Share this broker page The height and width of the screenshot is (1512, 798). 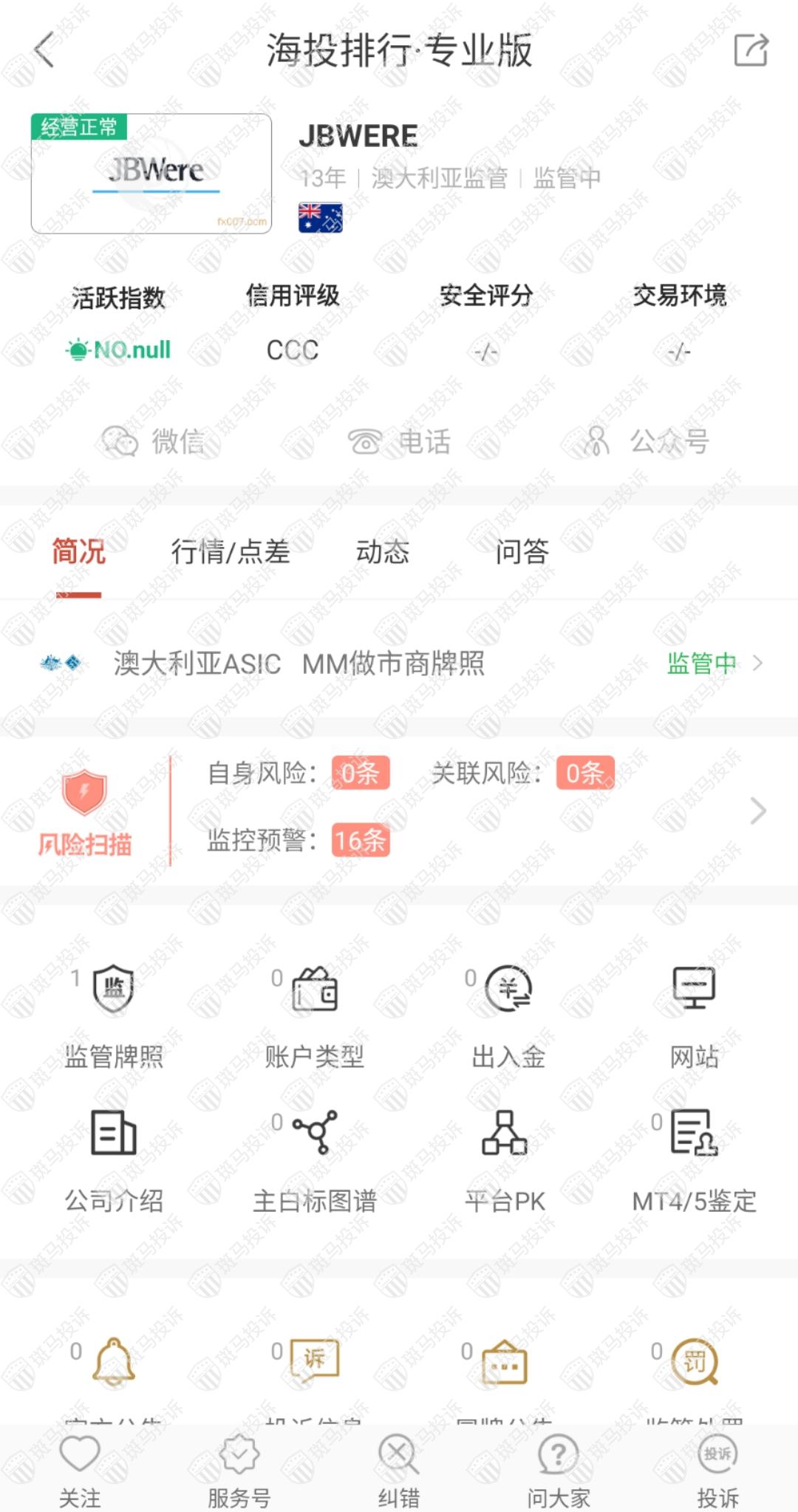tap(751, 50)
